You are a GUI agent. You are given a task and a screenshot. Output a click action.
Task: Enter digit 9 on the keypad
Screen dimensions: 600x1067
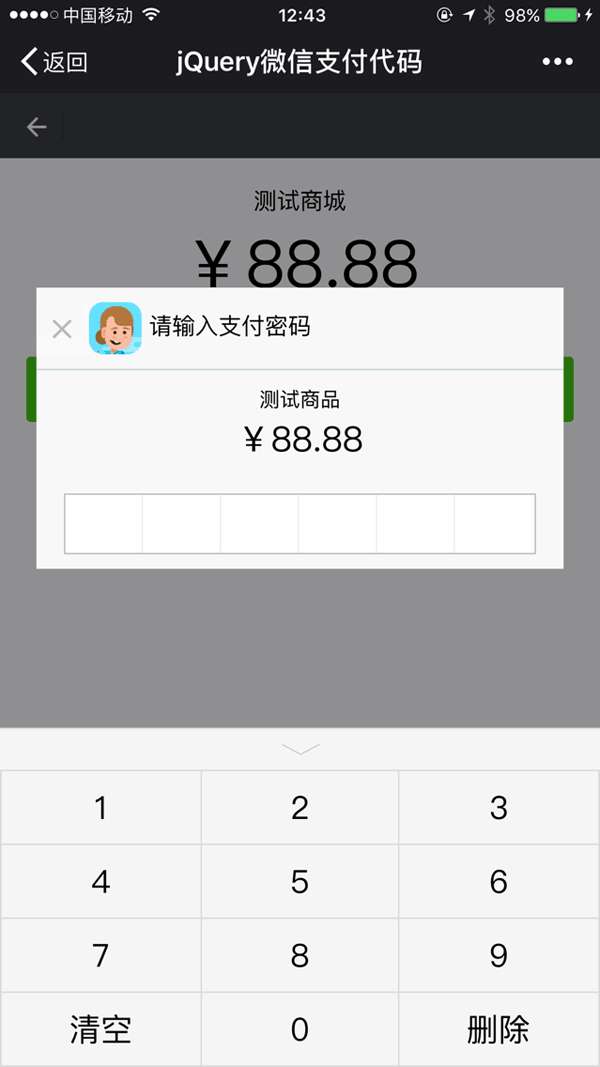[499, 956]
